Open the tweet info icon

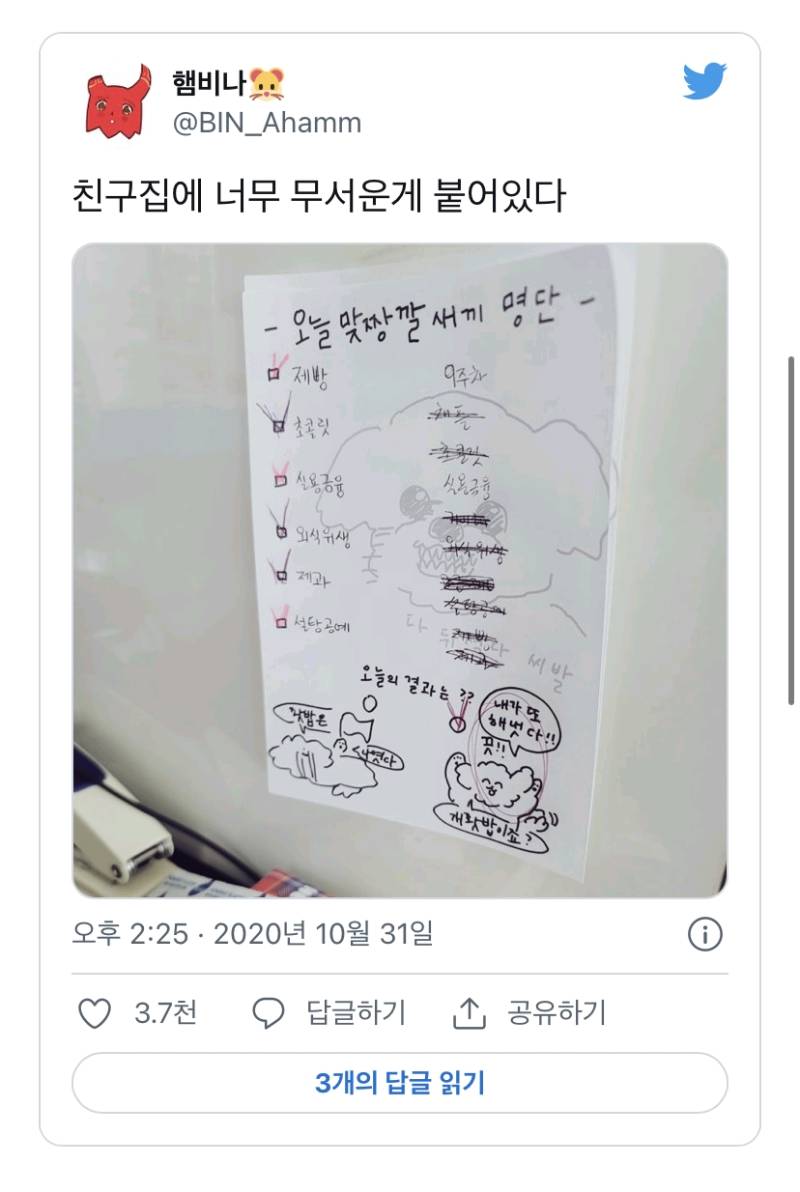point(705,935)
